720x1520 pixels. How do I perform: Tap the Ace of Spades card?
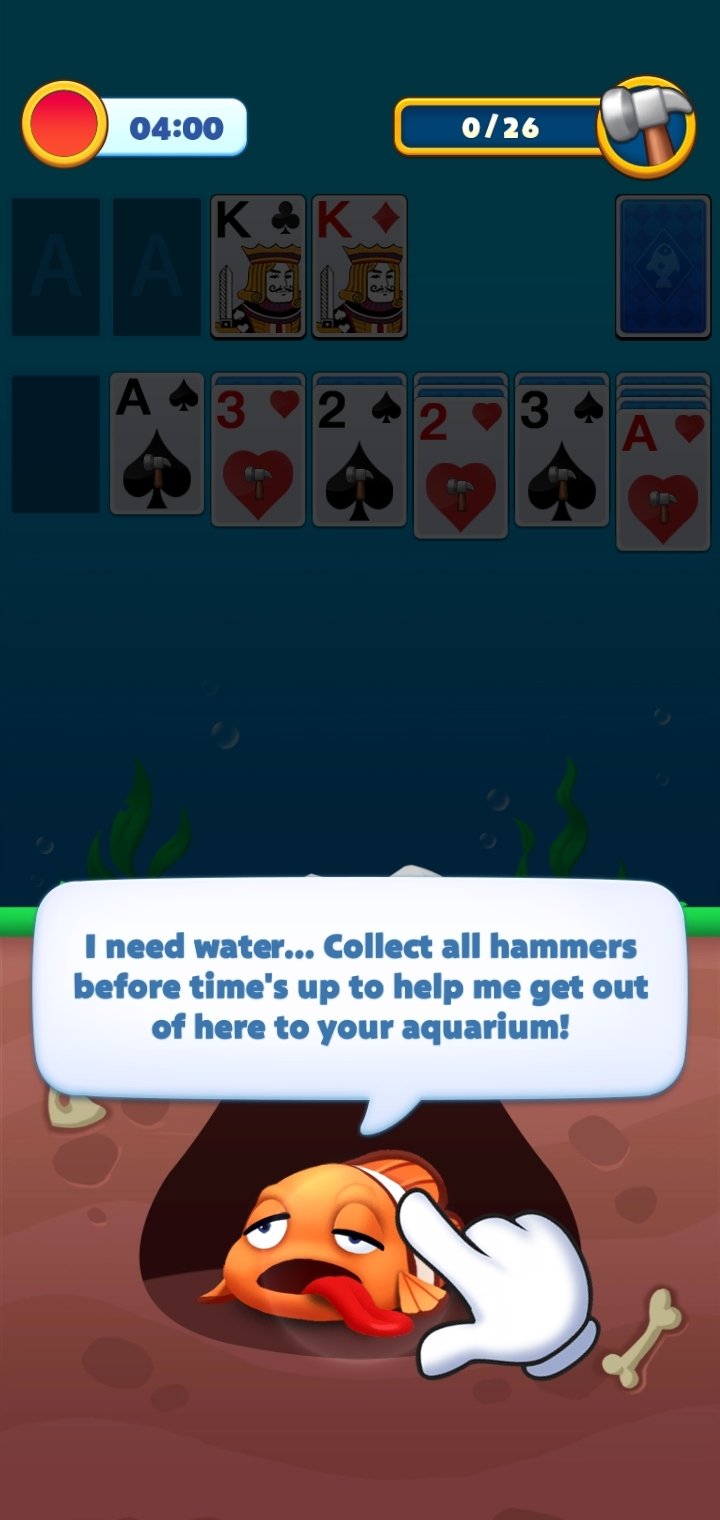tap(157, 445)
